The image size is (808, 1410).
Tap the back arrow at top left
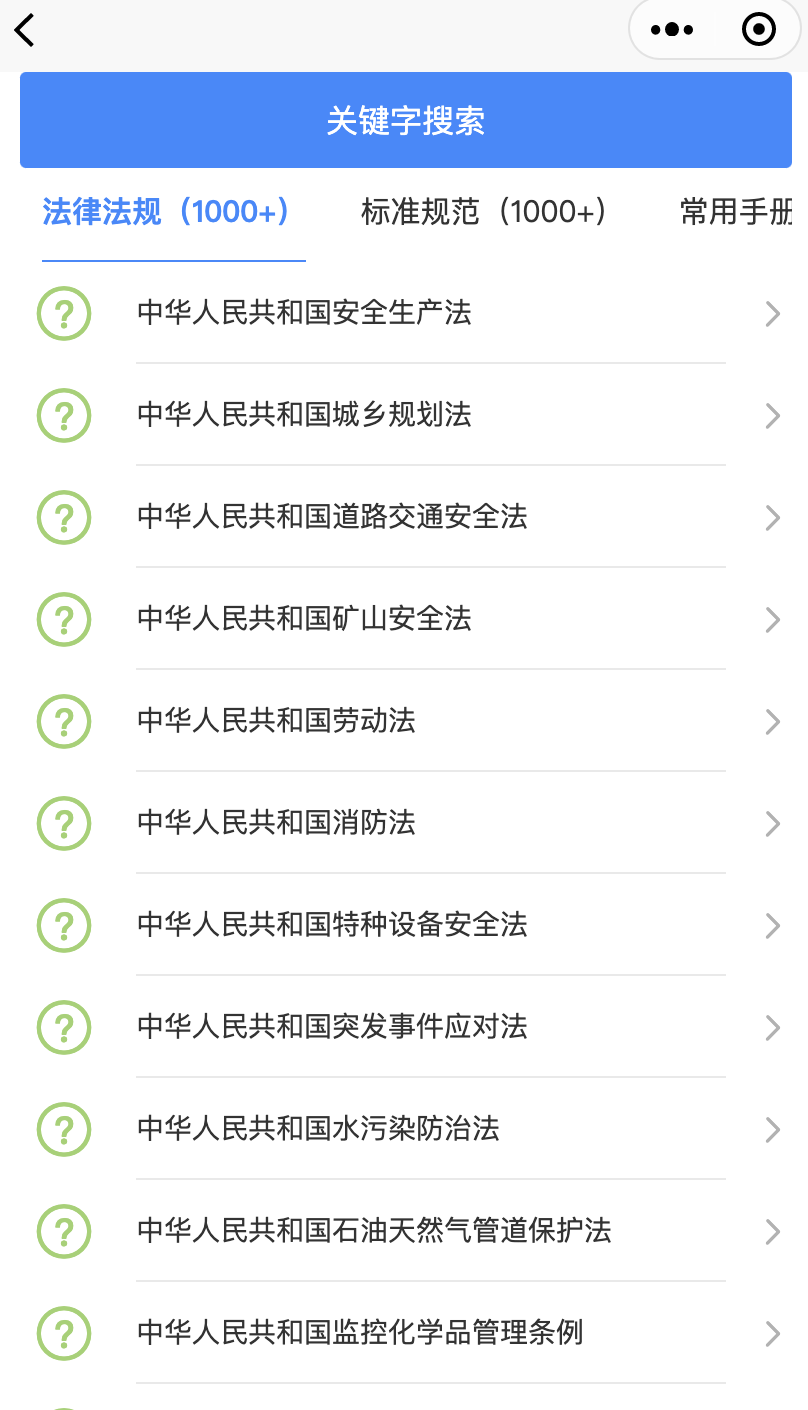24,30
